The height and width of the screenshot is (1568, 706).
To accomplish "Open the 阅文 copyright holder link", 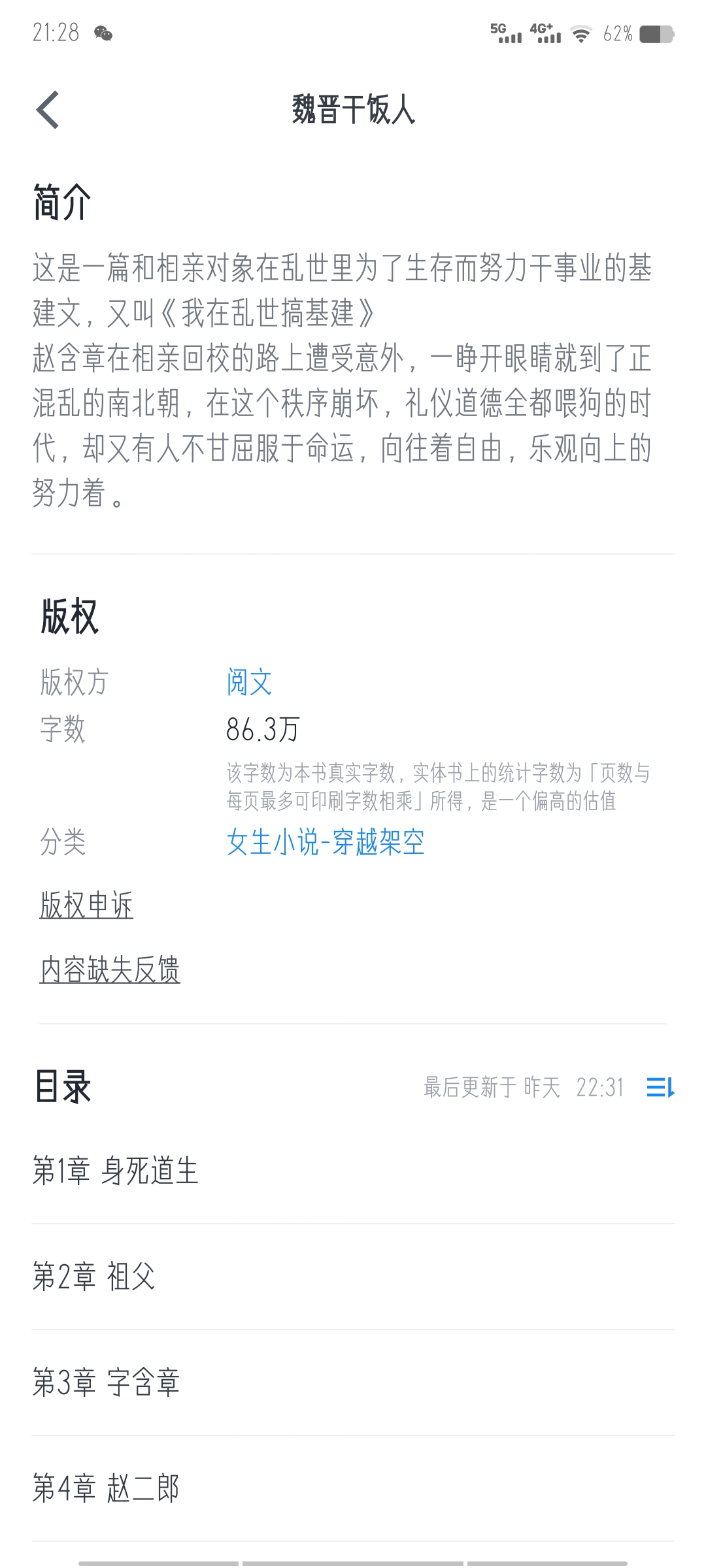I will tap(249, 682).
